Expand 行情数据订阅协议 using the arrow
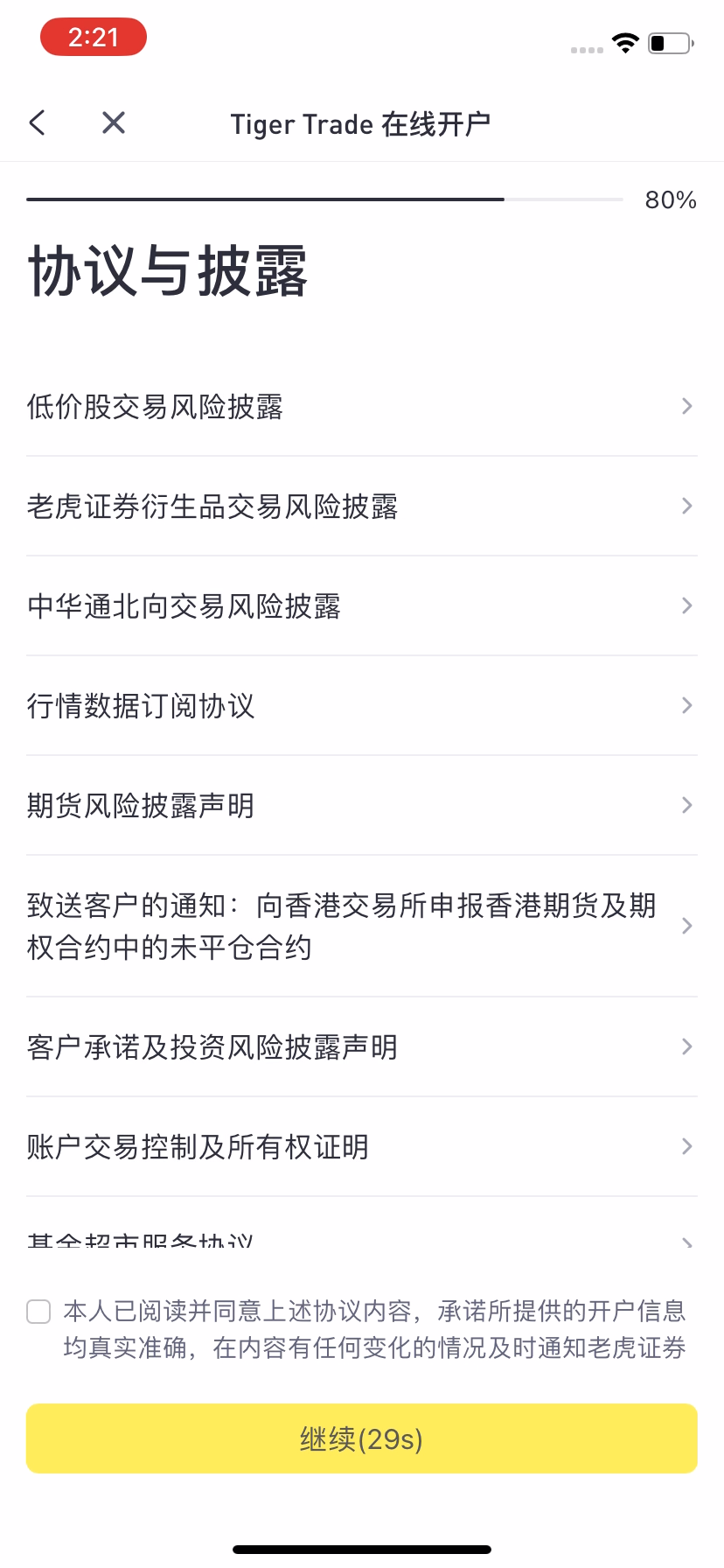724x1568 pixels. click(686, 705)
